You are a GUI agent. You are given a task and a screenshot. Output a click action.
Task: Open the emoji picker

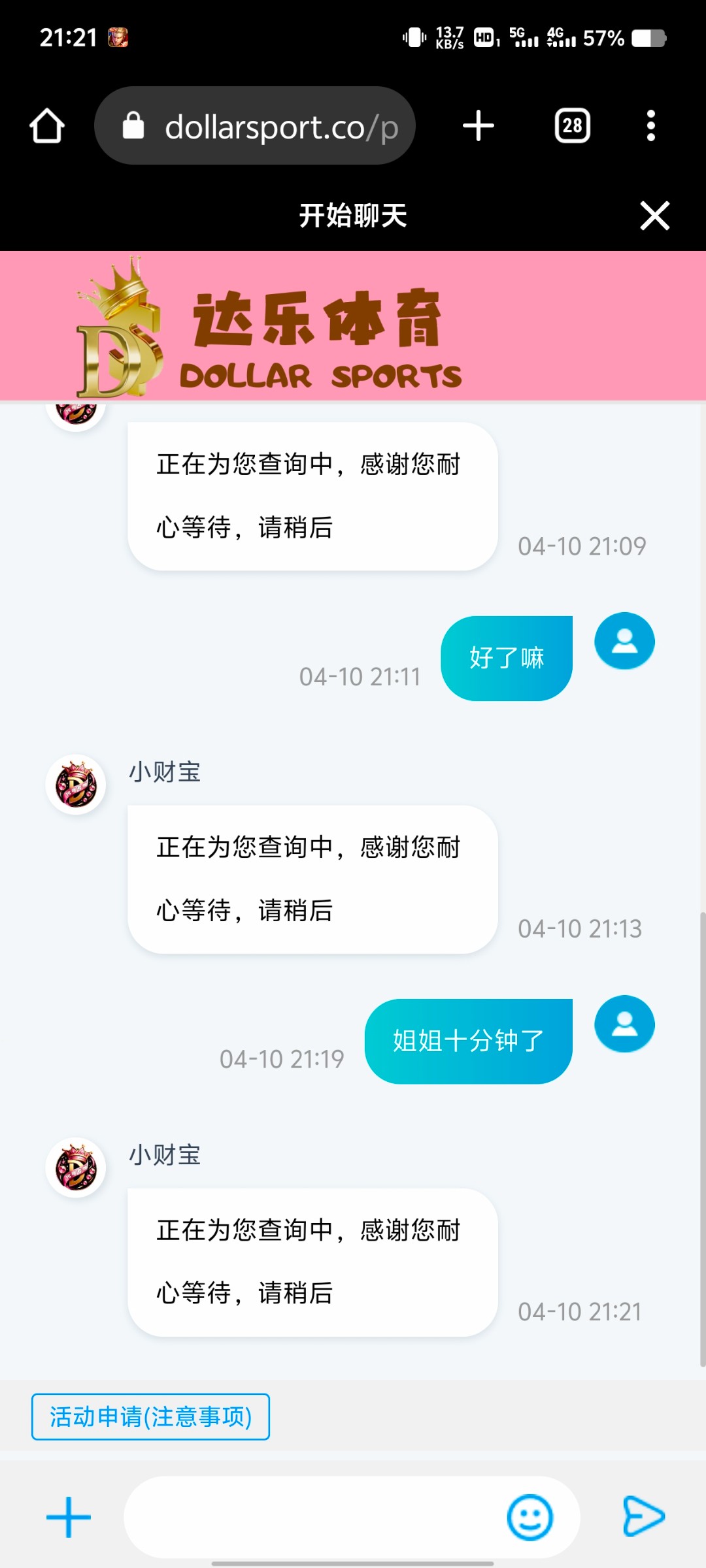coord(529,1517)
